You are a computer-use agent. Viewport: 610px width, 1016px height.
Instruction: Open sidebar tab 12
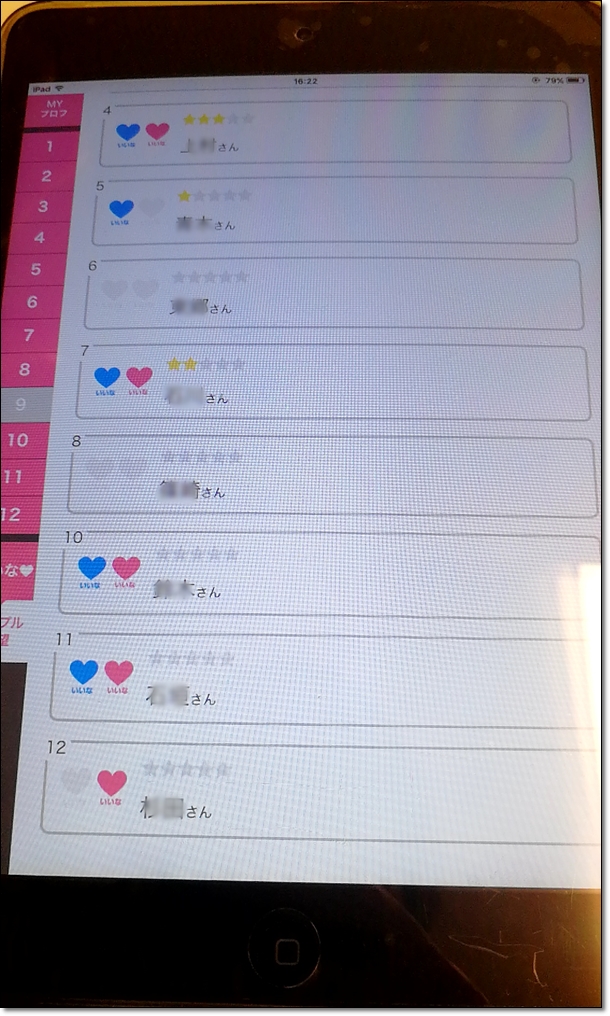[x=13, y=514]
